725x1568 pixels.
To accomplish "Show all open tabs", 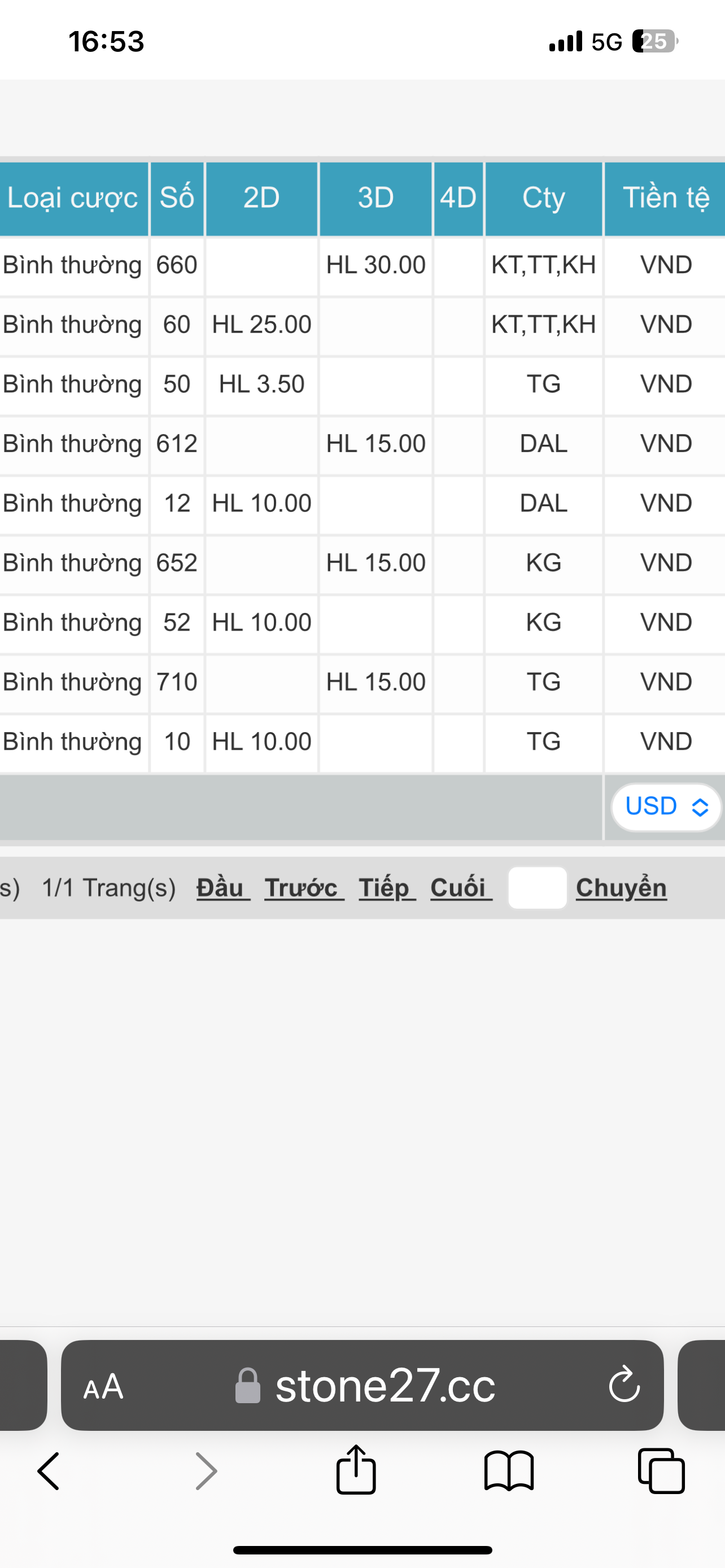I will pyautogui.click(x=661, y=1470).
